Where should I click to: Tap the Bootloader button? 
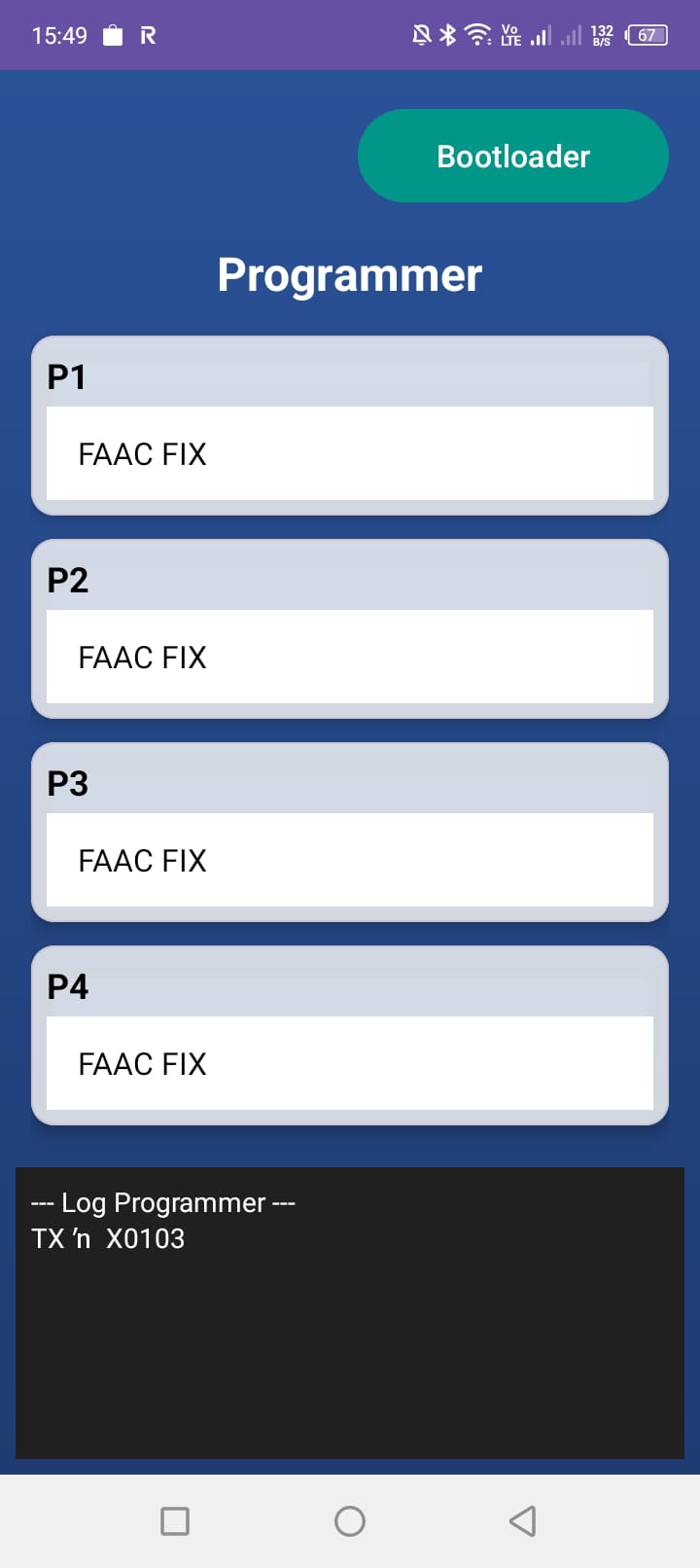(513, 156)
